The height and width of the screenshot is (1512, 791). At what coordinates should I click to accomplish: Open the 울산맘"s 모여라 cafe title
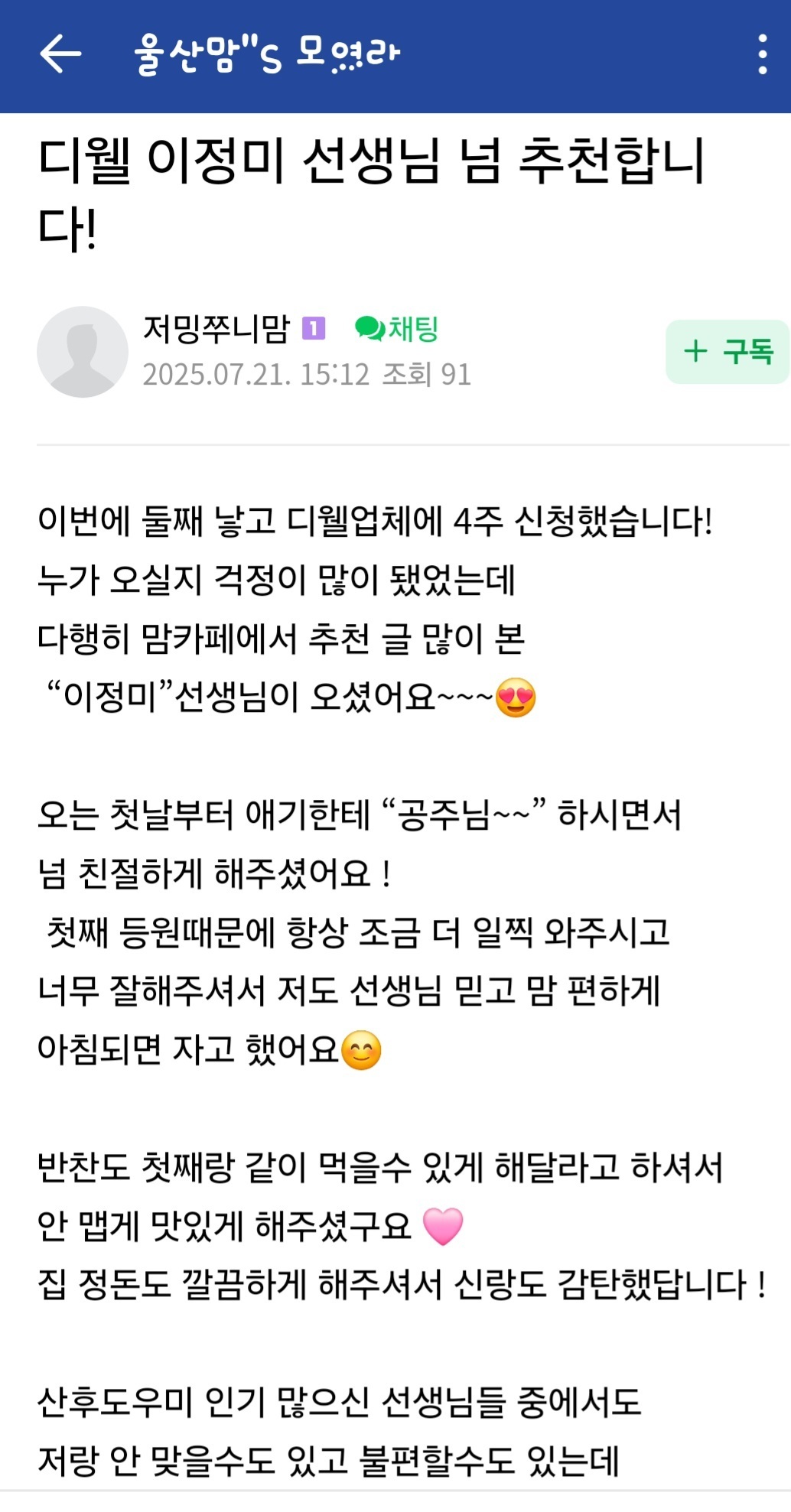click(x=266, y=54)
